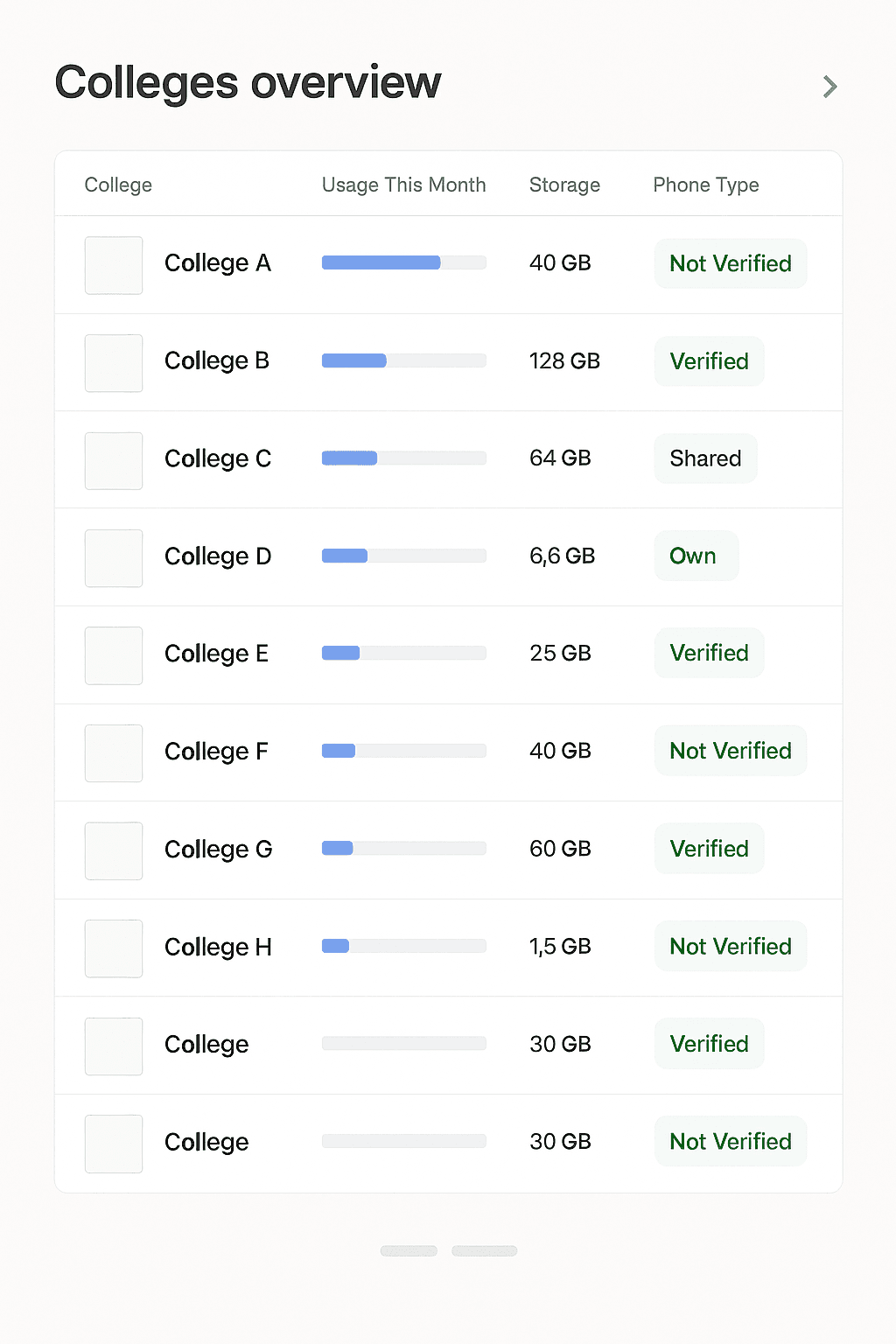Select the Phone Type column header
896x1344 pixels.
tap(705, 185)
